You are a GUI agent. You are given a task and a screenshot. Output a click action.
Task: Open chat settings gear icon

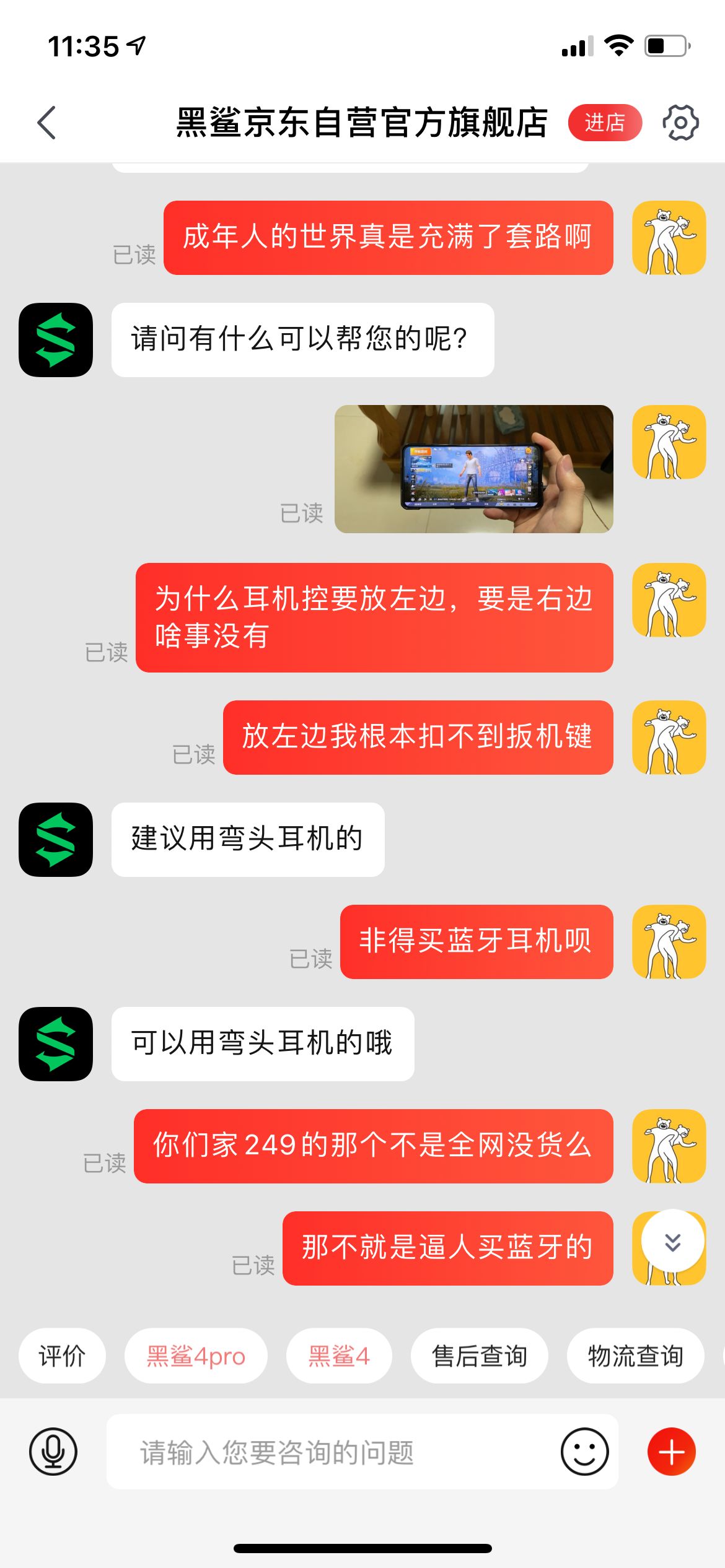(680, 123)
